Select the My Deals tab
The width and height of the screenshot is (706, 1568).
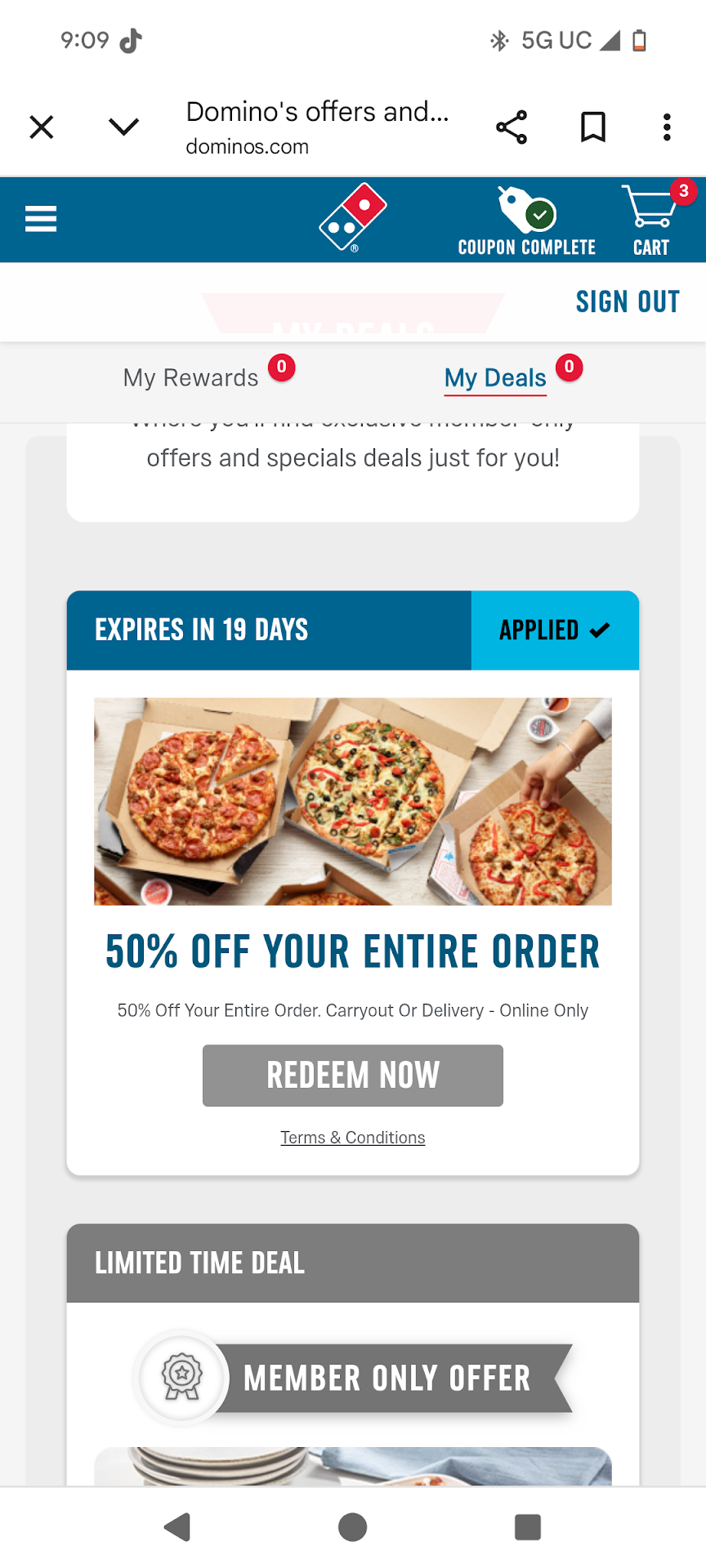pyautogui.click(x=495, y=377)
